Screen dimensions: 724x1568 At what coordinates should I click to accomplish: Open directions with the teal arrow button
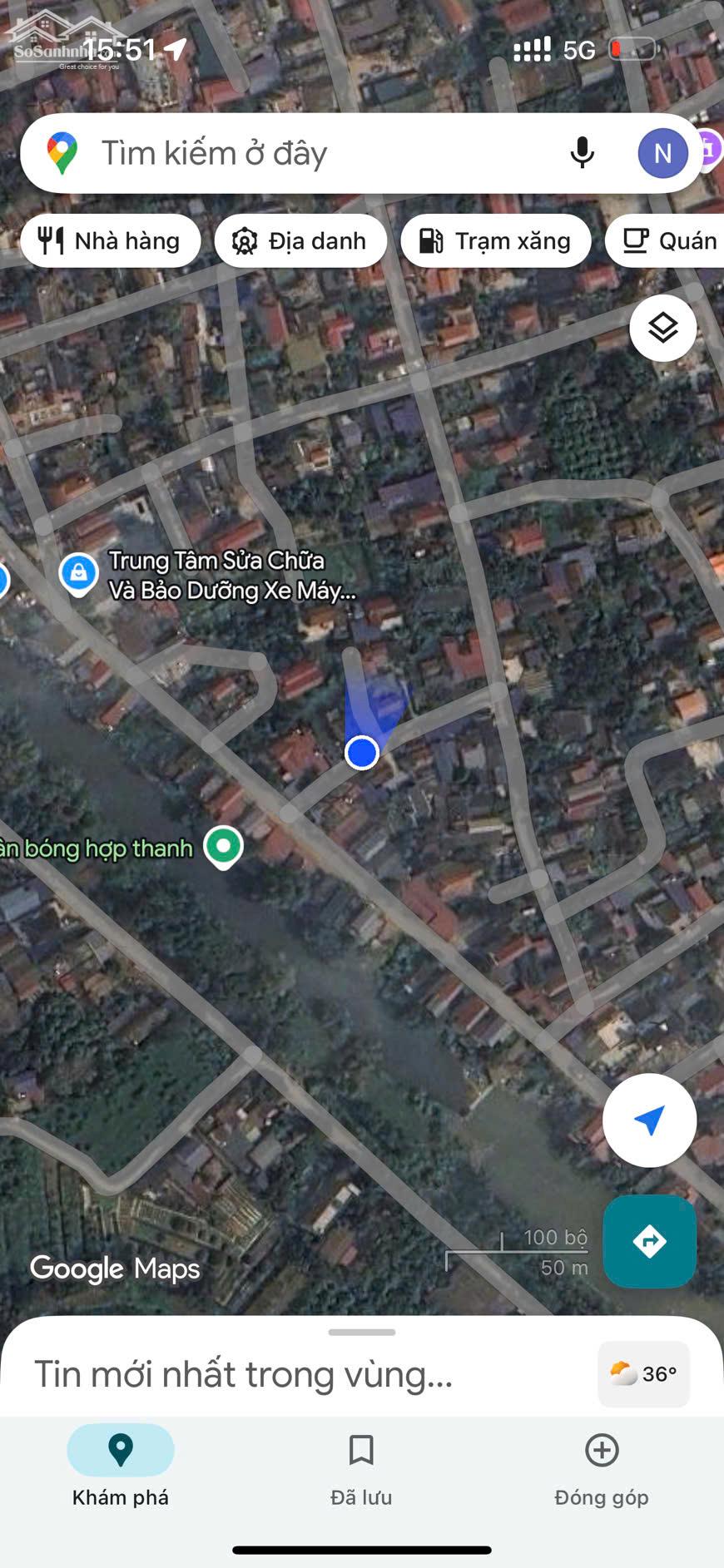click(x=649, y=1241)
